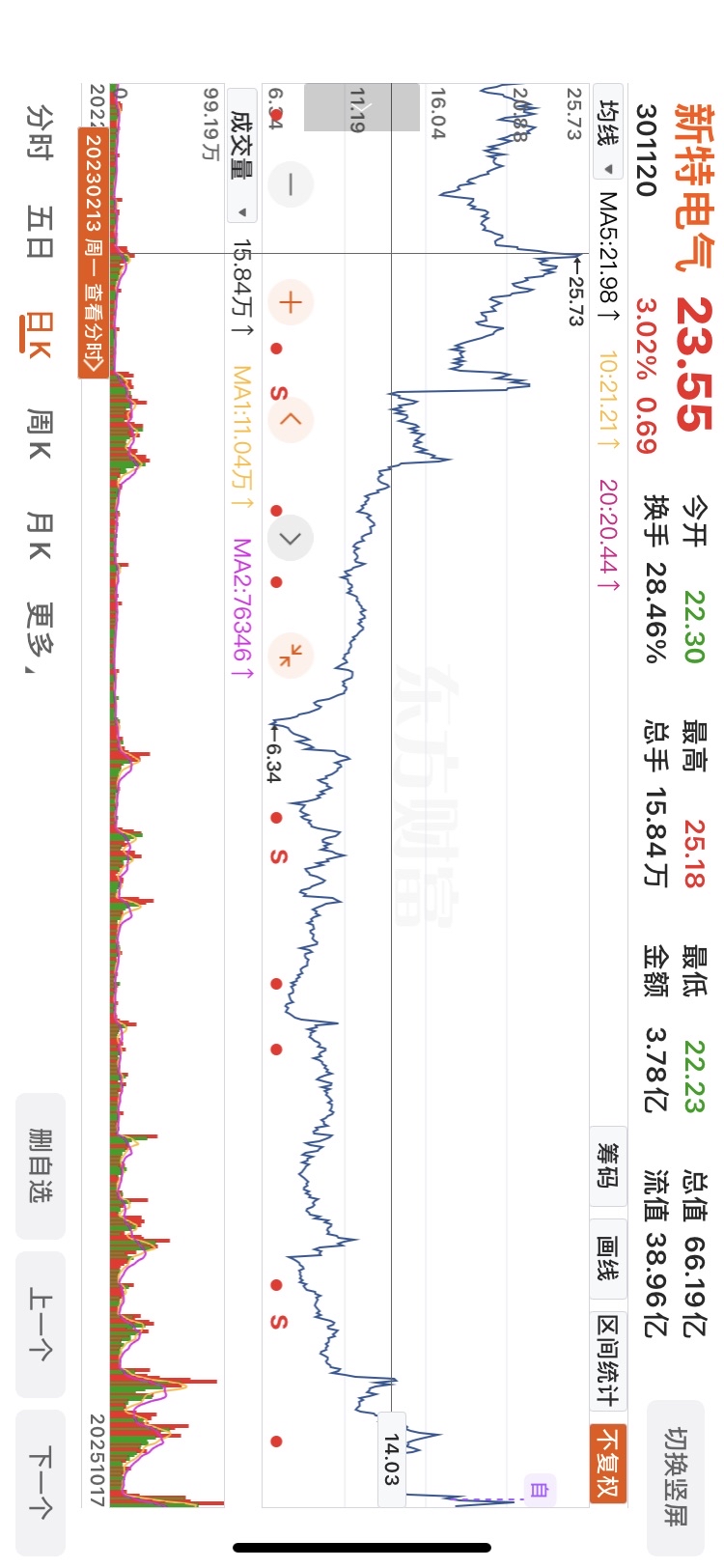Remove stock via 删自选 button
This screenshot has height=1568, width=724.
click(41, 1165)
